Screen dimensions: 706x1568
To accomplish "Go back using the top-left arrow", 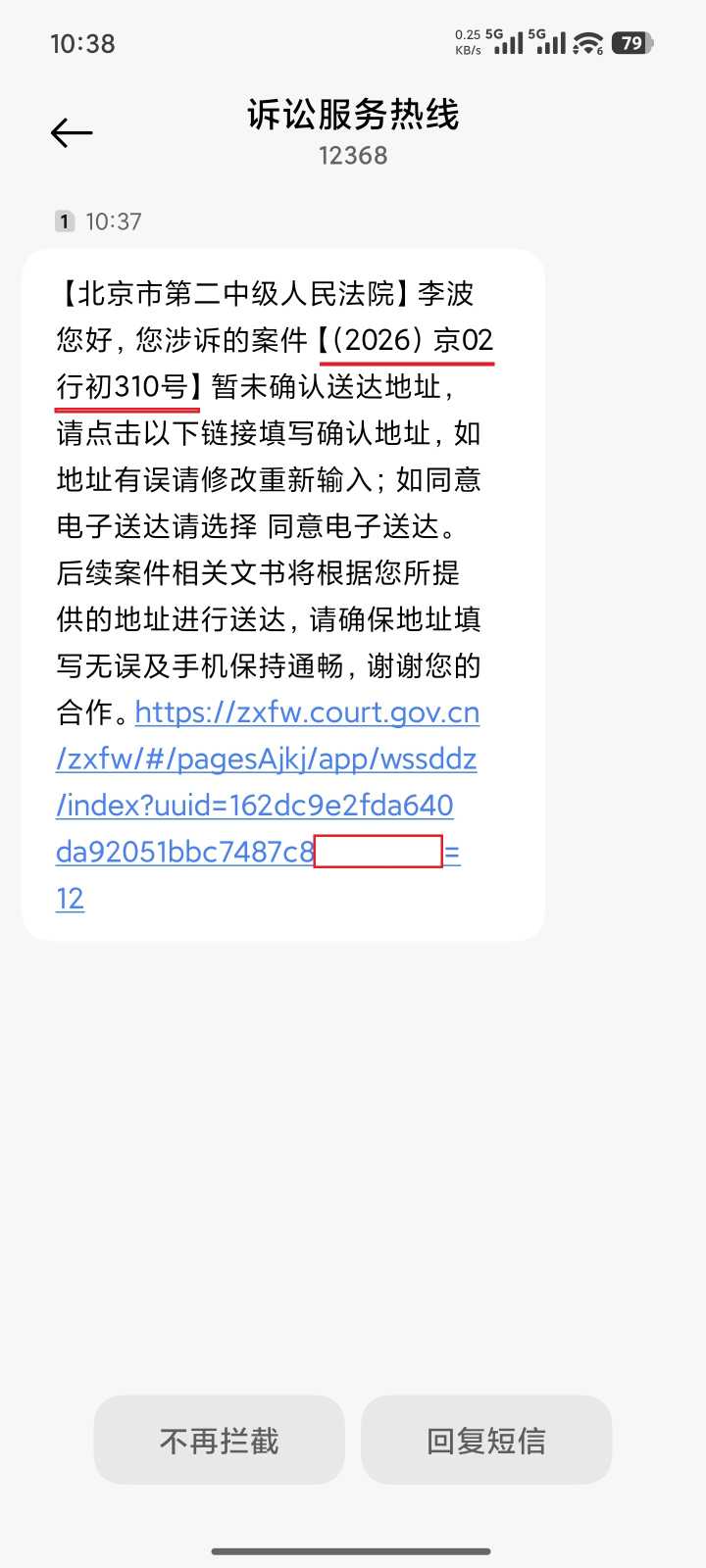I will point(72,132).
